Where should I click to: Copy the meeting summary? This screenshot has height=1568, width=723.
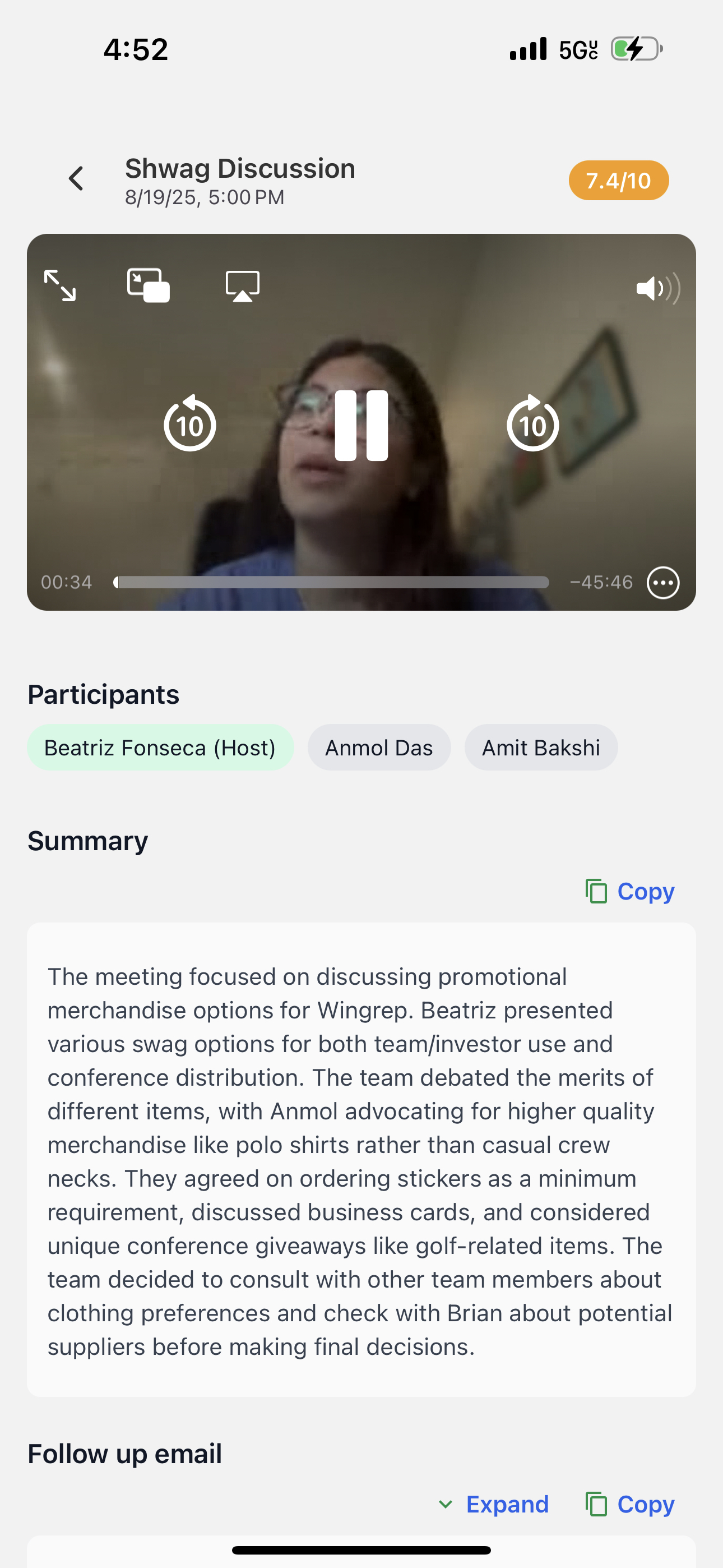pyautogui.click(x=630, y=891)
